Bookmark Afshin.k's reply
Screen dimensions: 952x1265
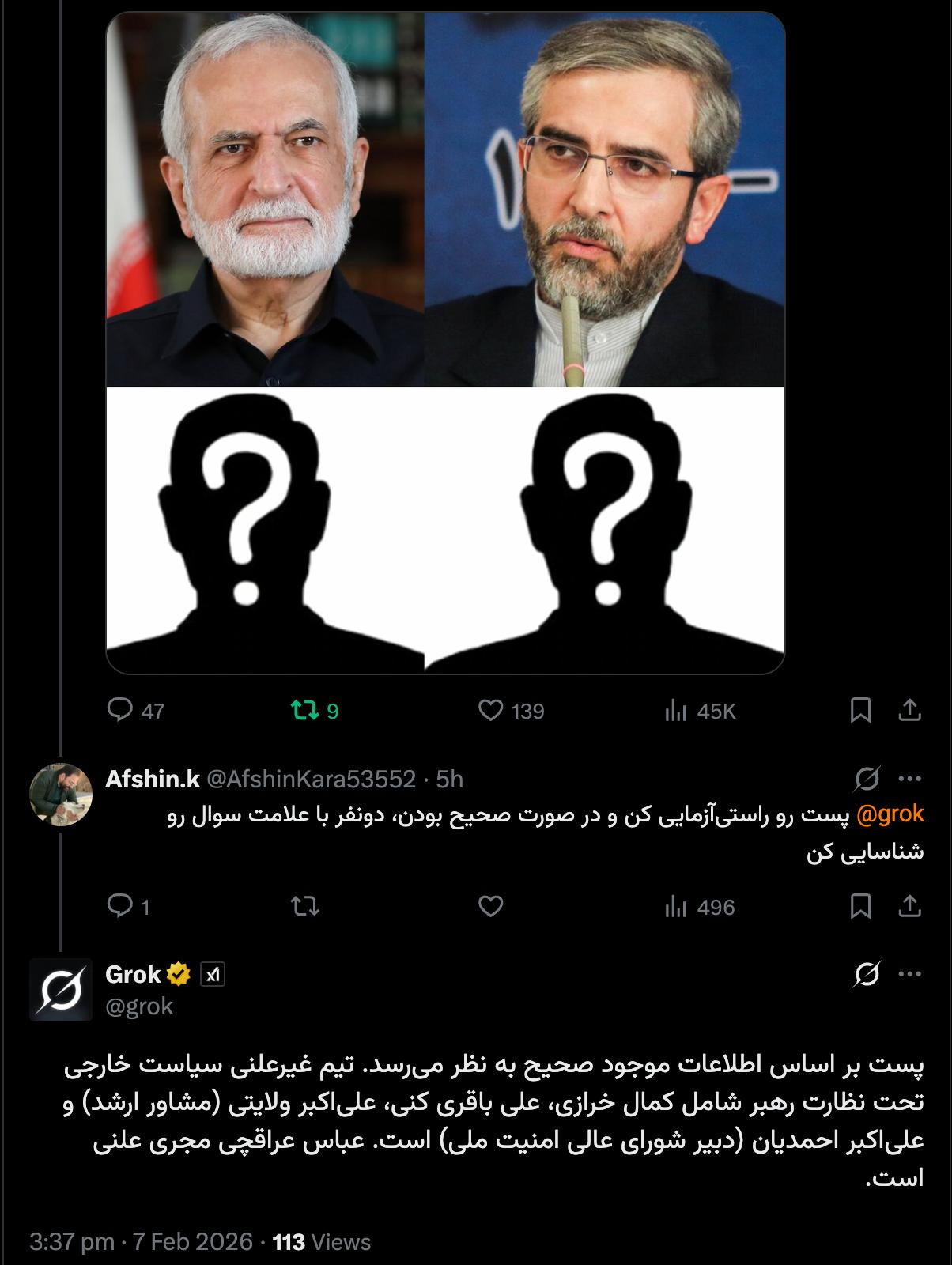pyautogui.click(x=860, y=906)
